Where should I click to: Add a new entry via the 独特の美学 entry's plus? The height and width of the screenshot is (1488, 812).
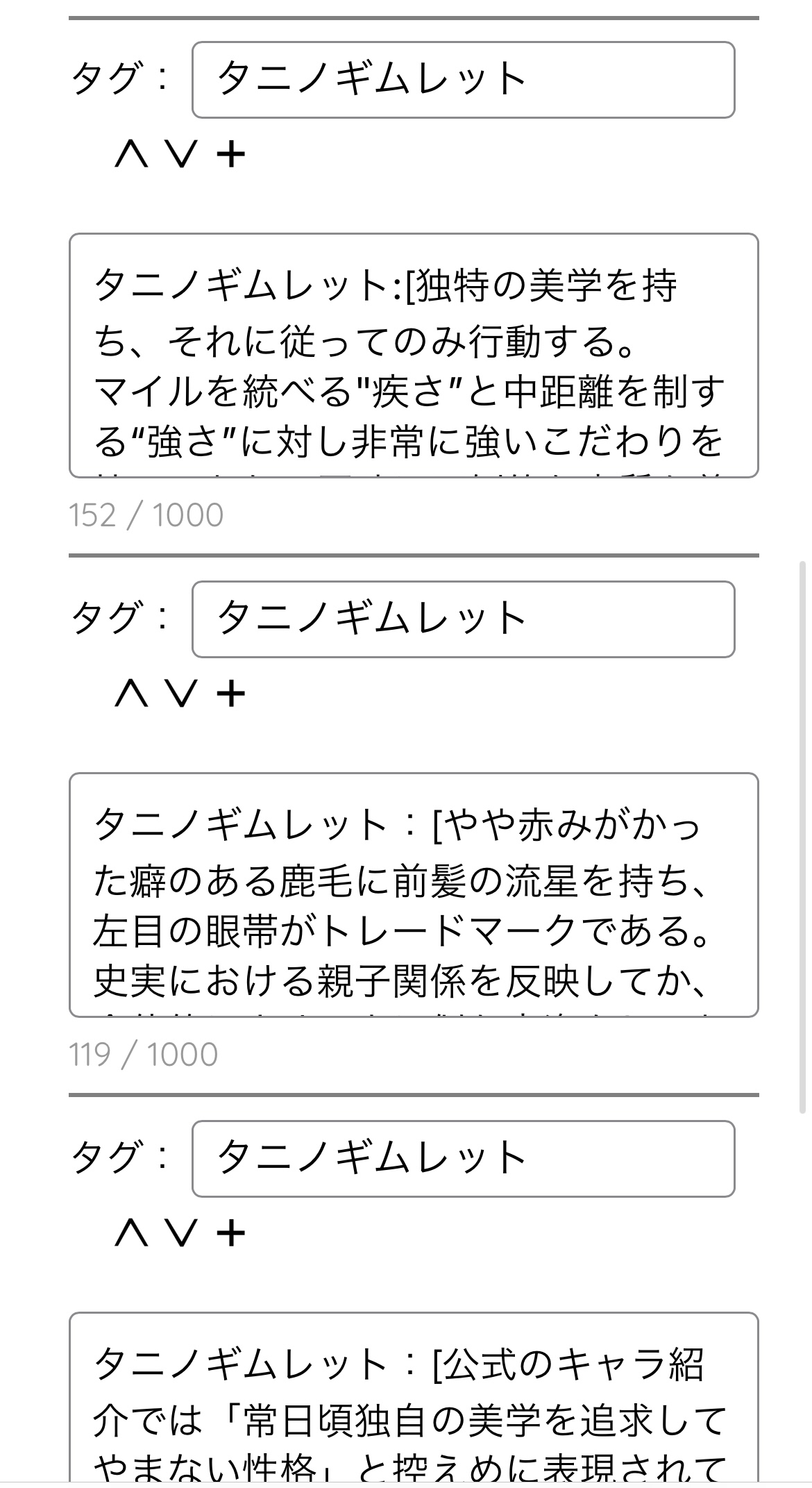(x=231, y=154)
